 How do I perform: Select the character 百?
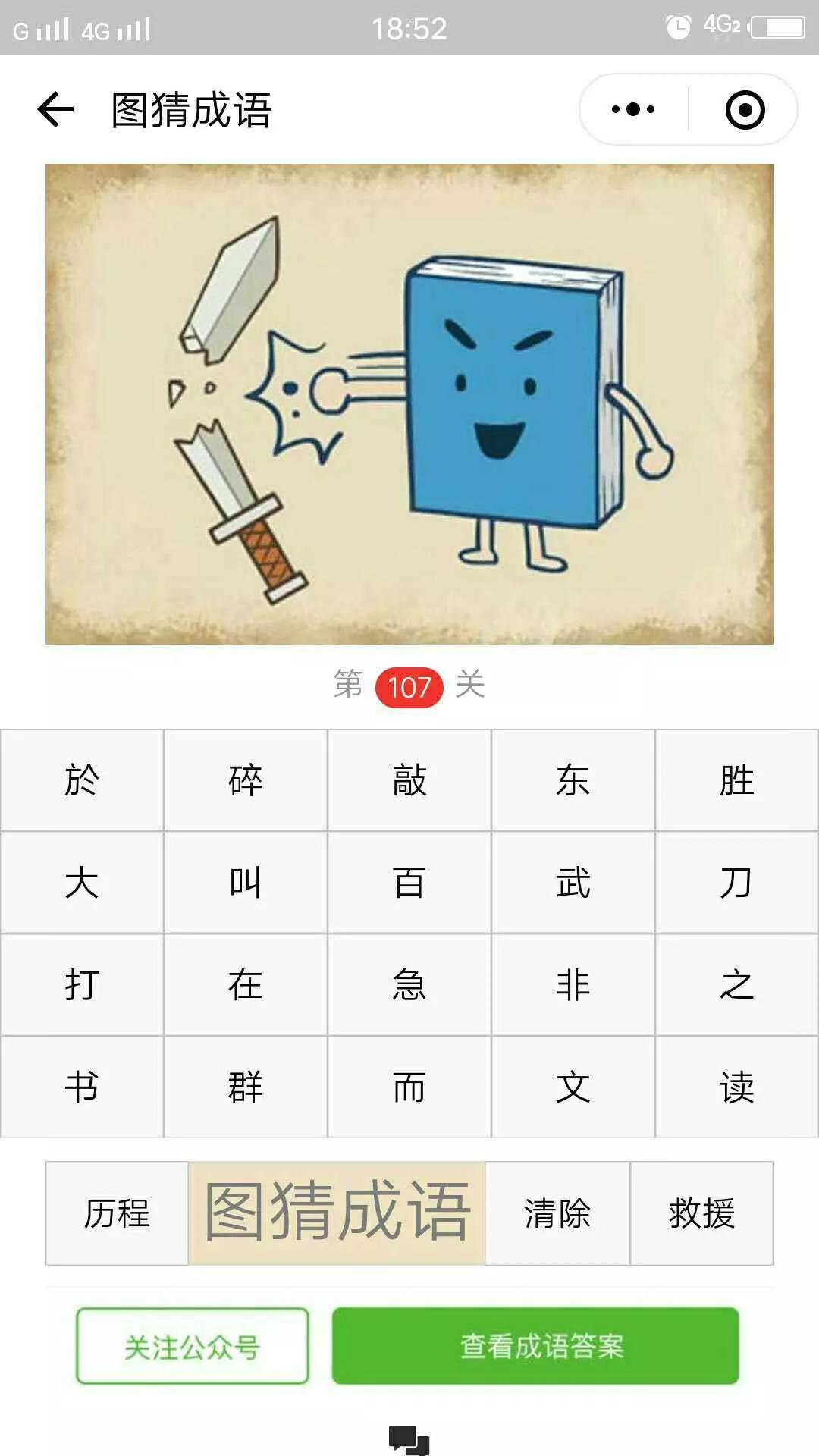click(x=409, y=883)
